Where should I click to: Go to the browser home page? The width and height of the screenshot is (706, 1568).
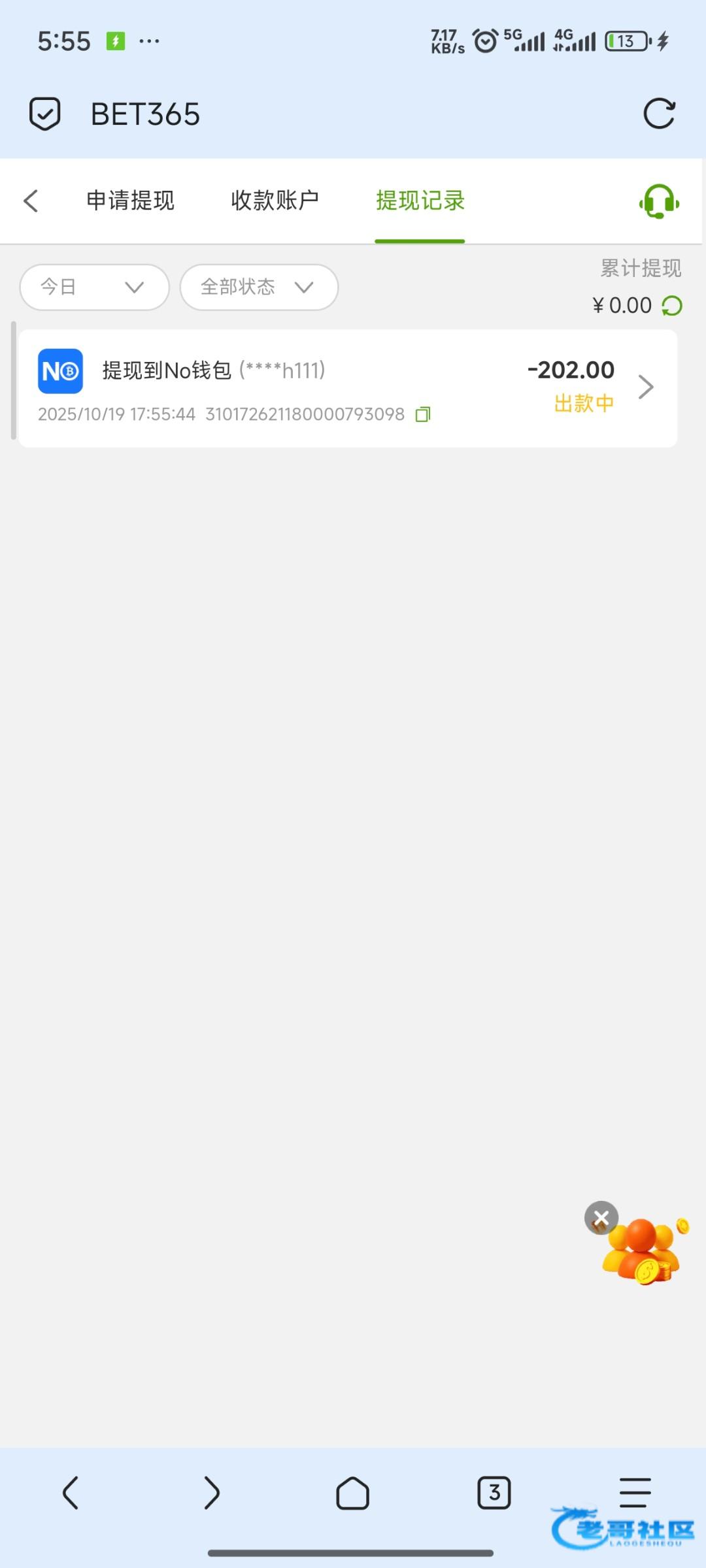(x=352, y=1493)
